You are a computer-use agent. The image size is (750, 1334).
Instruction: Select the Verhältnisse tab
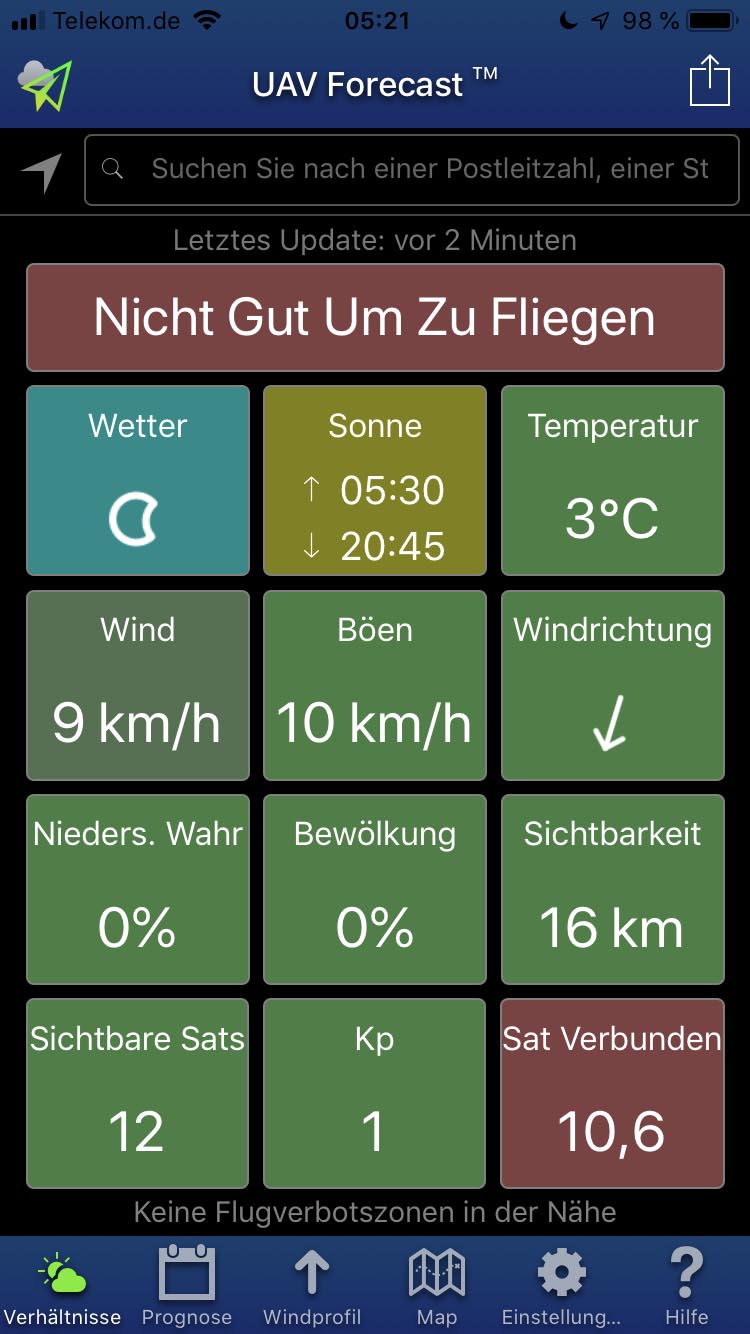62,1288
